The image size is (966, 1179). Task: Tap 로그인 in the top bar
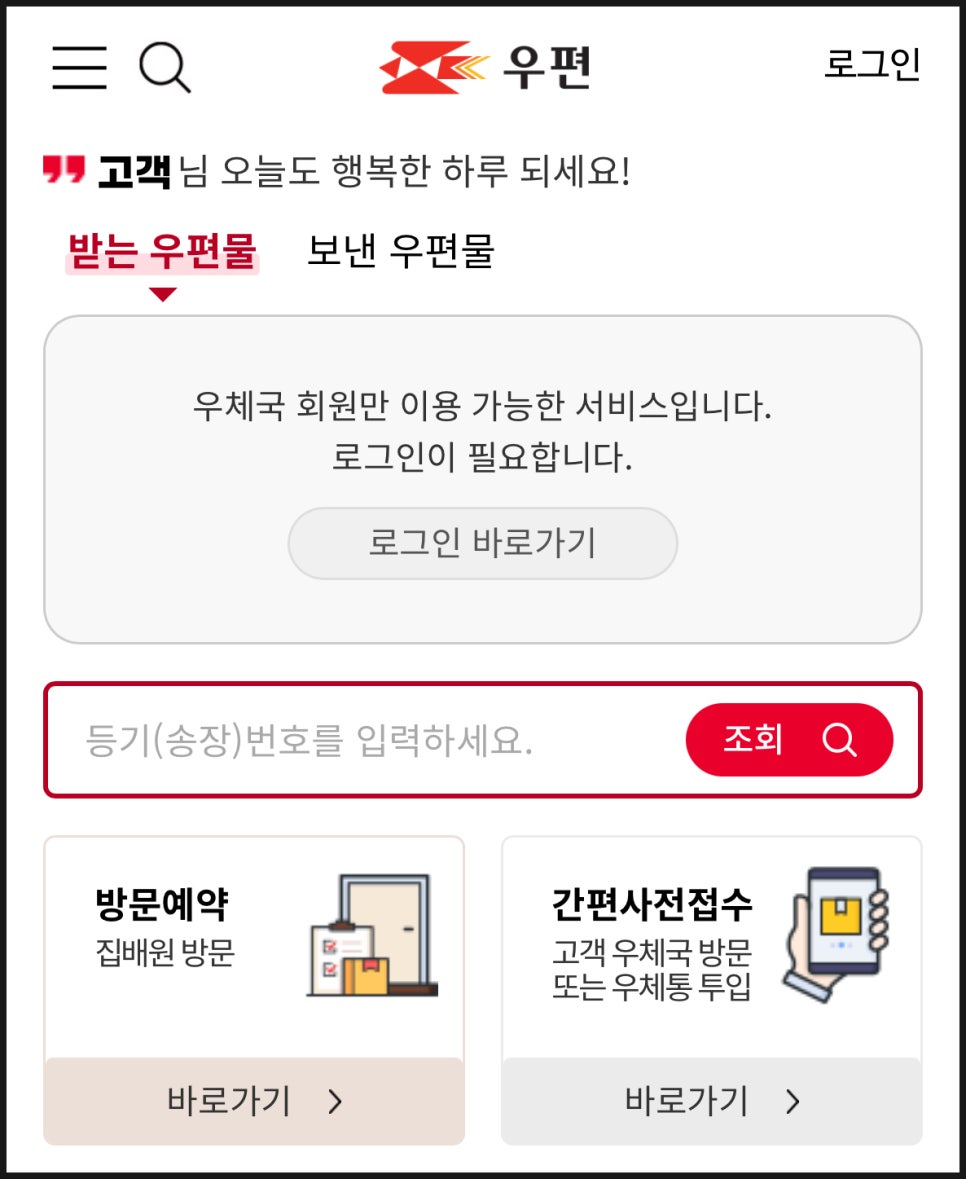click(x=872, y=64)
